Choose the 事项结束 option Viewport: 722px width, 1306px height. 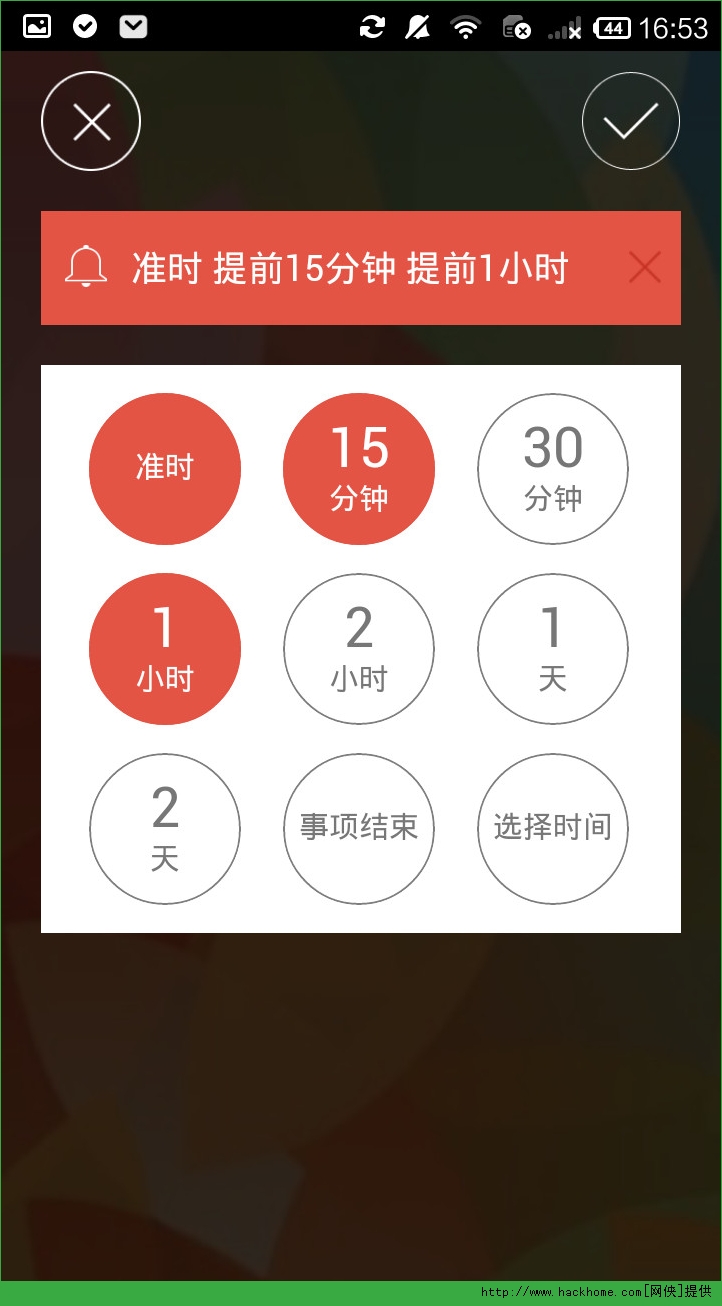(x=359, y=828)
